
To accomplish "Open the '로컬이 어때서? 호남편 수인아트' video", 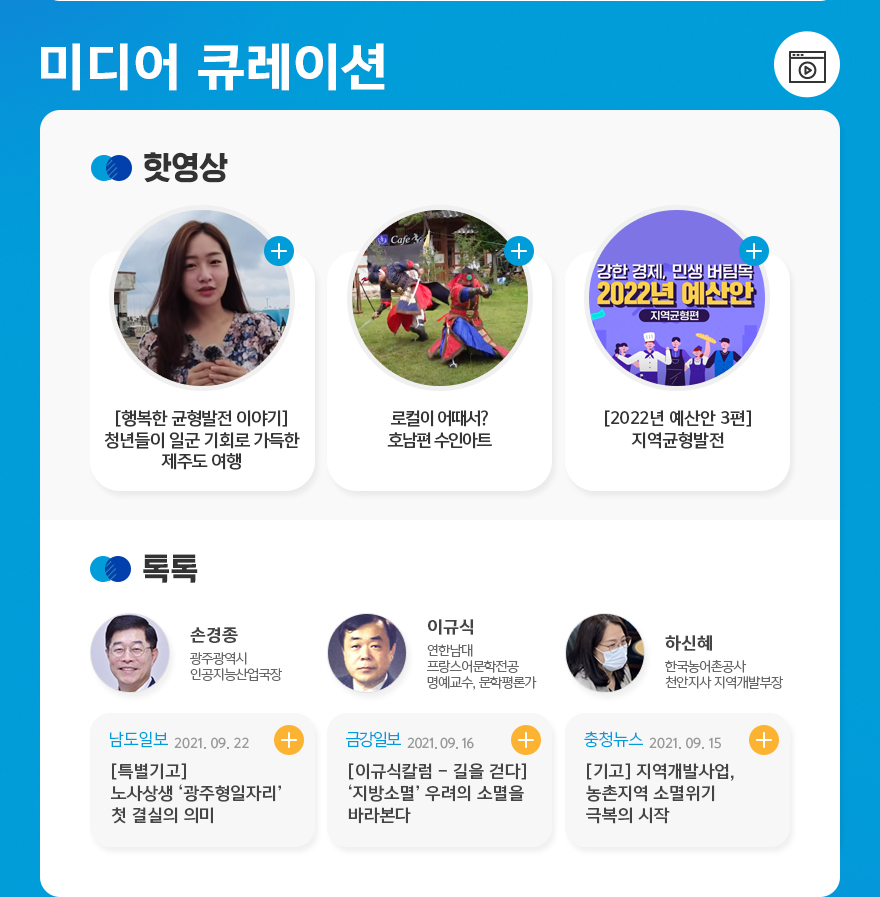I will 439,428.
